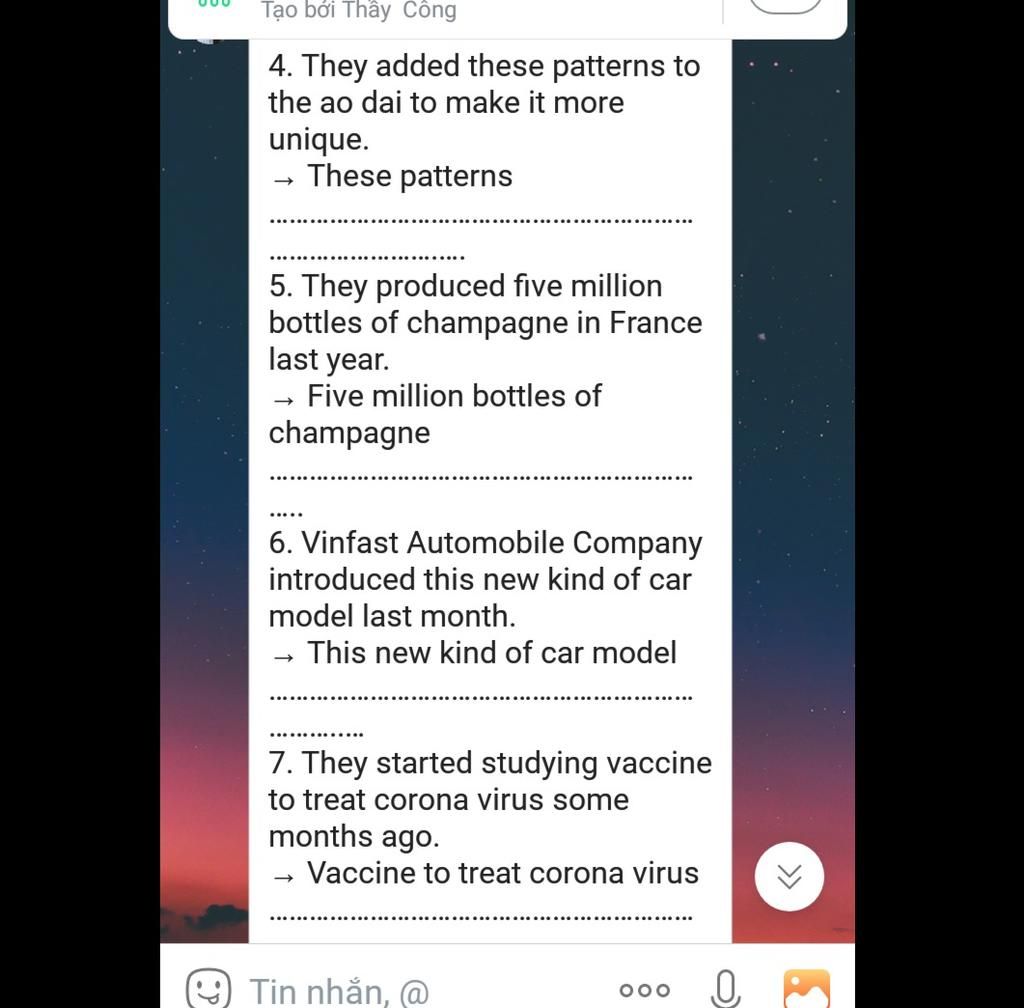1024x1008 pixels.
Task: Open more chat options menu
Action: (x=645, y=990)
